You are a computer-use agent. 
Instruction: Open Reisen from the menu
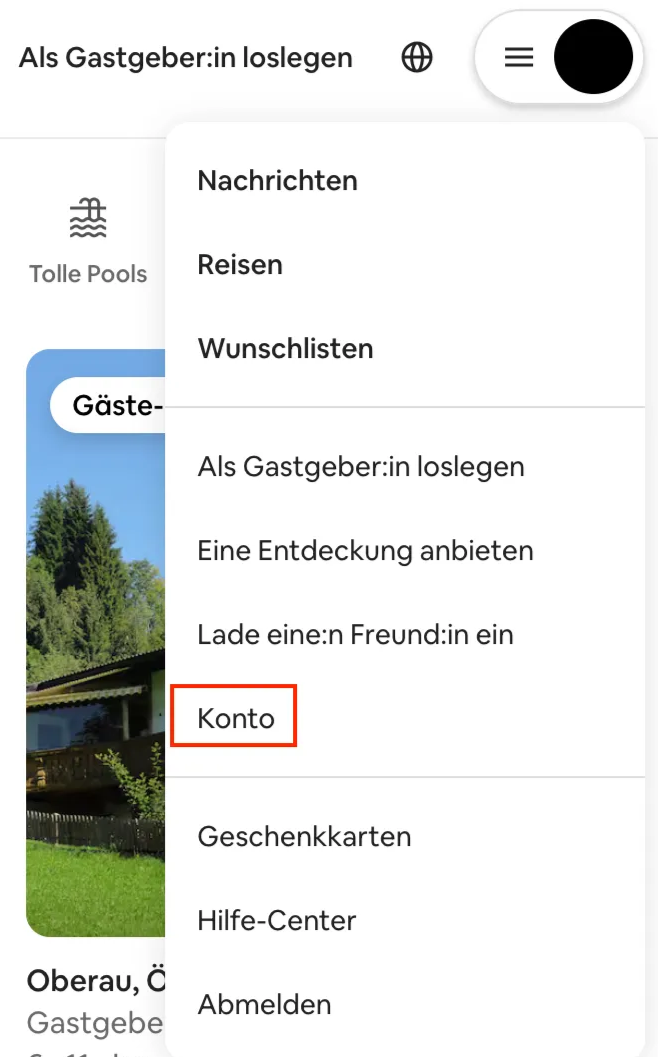coord(405,265)
